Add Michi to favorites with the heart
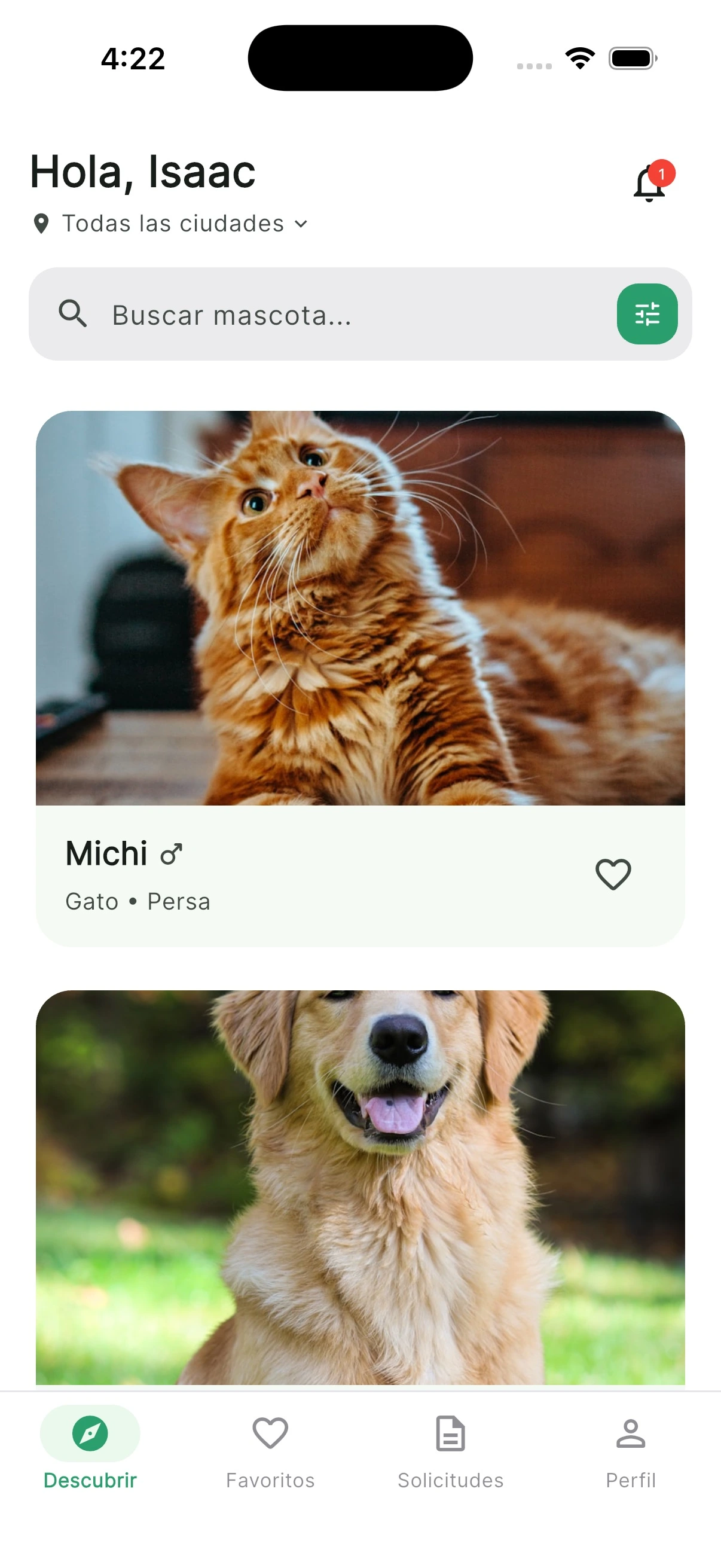The width and height of the screenshot is (721, 1568). (613, 875)
